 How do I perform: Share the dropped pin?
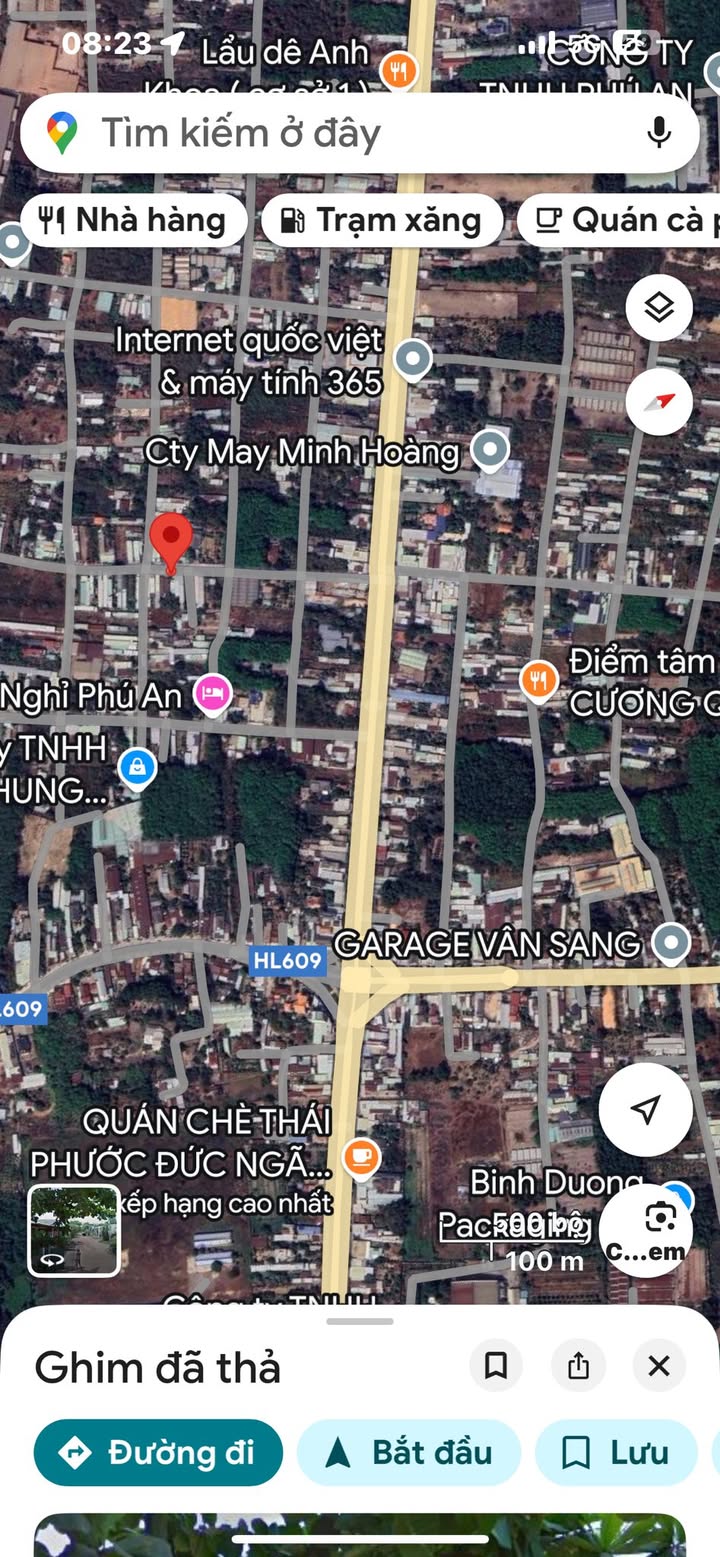coord(578,1366)
